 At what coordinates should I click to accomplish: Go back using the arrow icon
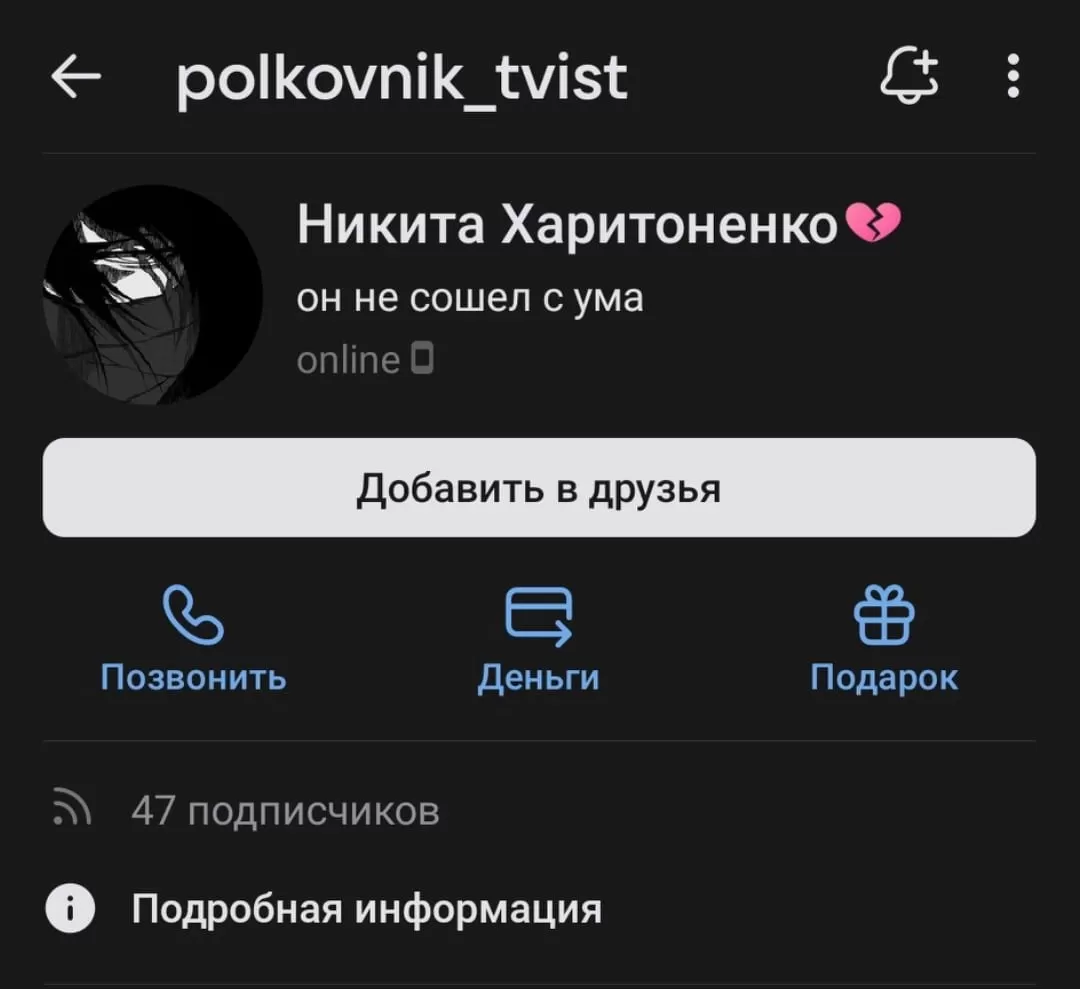click(x=76, y=78)
